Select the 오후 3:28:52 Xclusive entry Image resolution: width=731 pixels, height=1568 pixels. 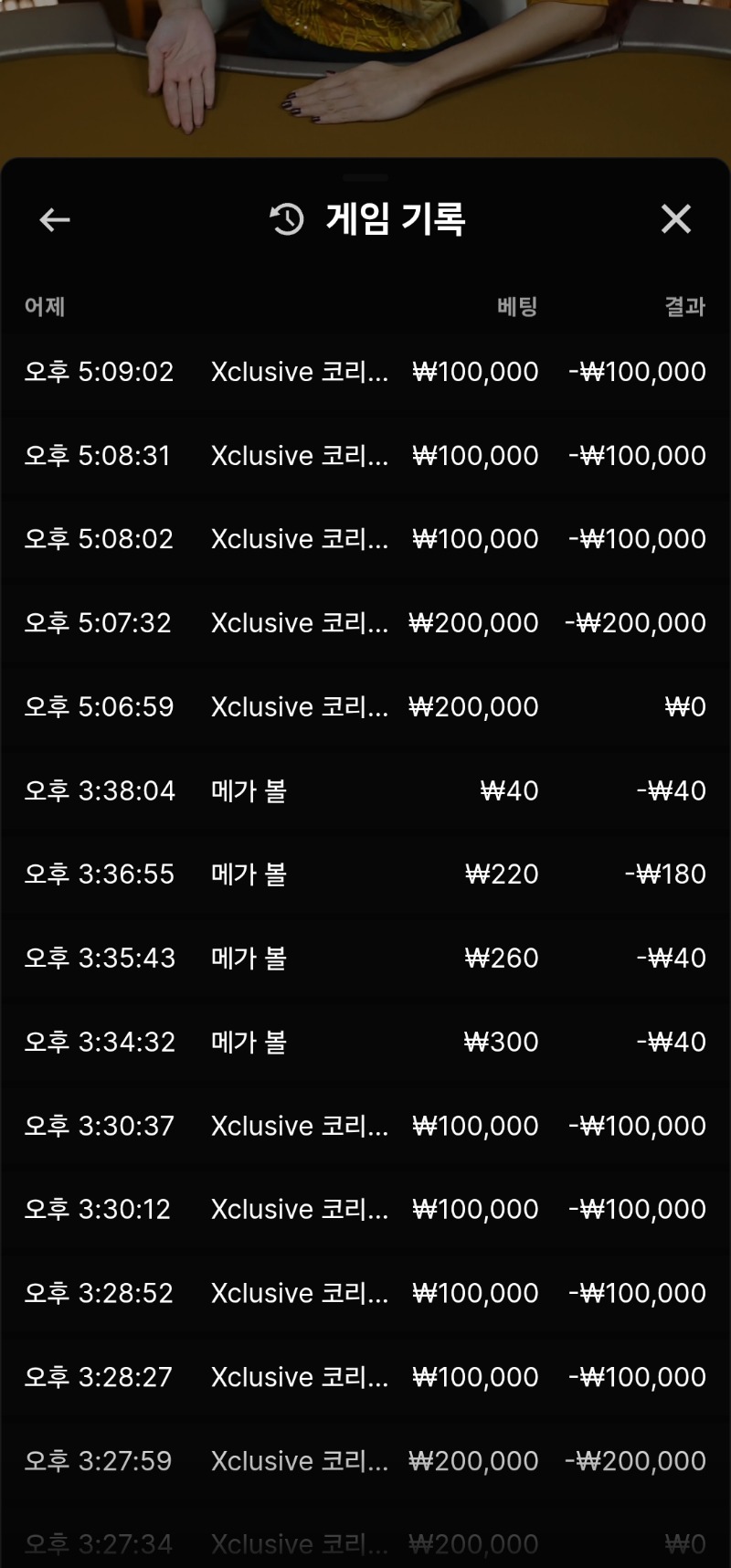coord(365,1293)
